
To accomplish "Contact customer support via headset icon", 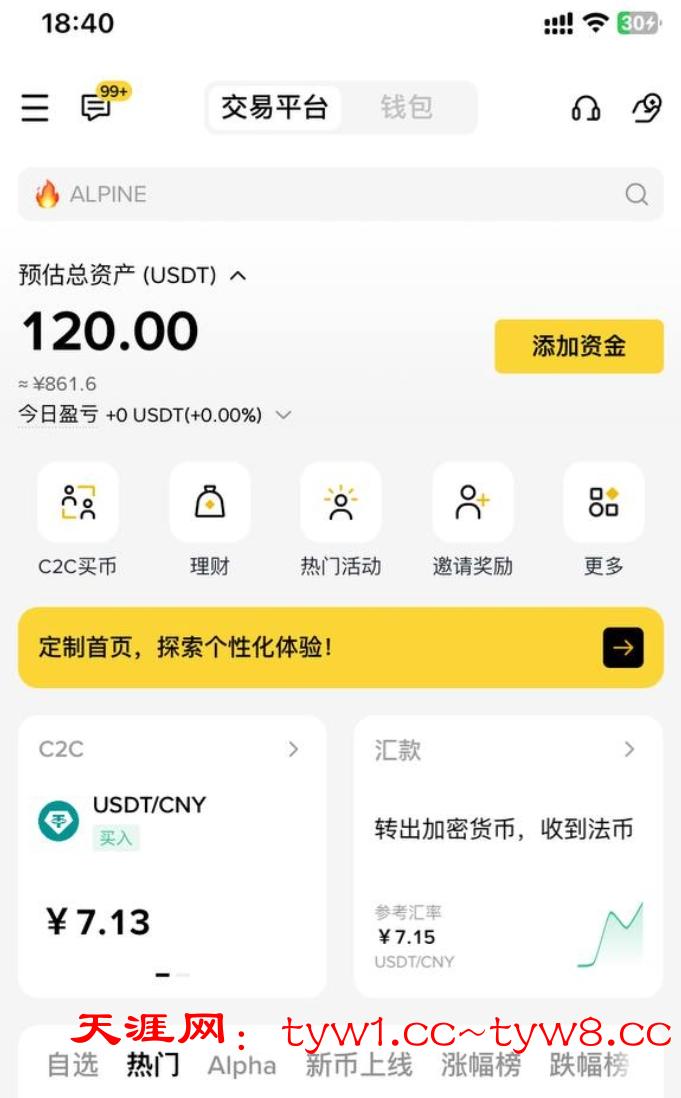I will [586, 108].
